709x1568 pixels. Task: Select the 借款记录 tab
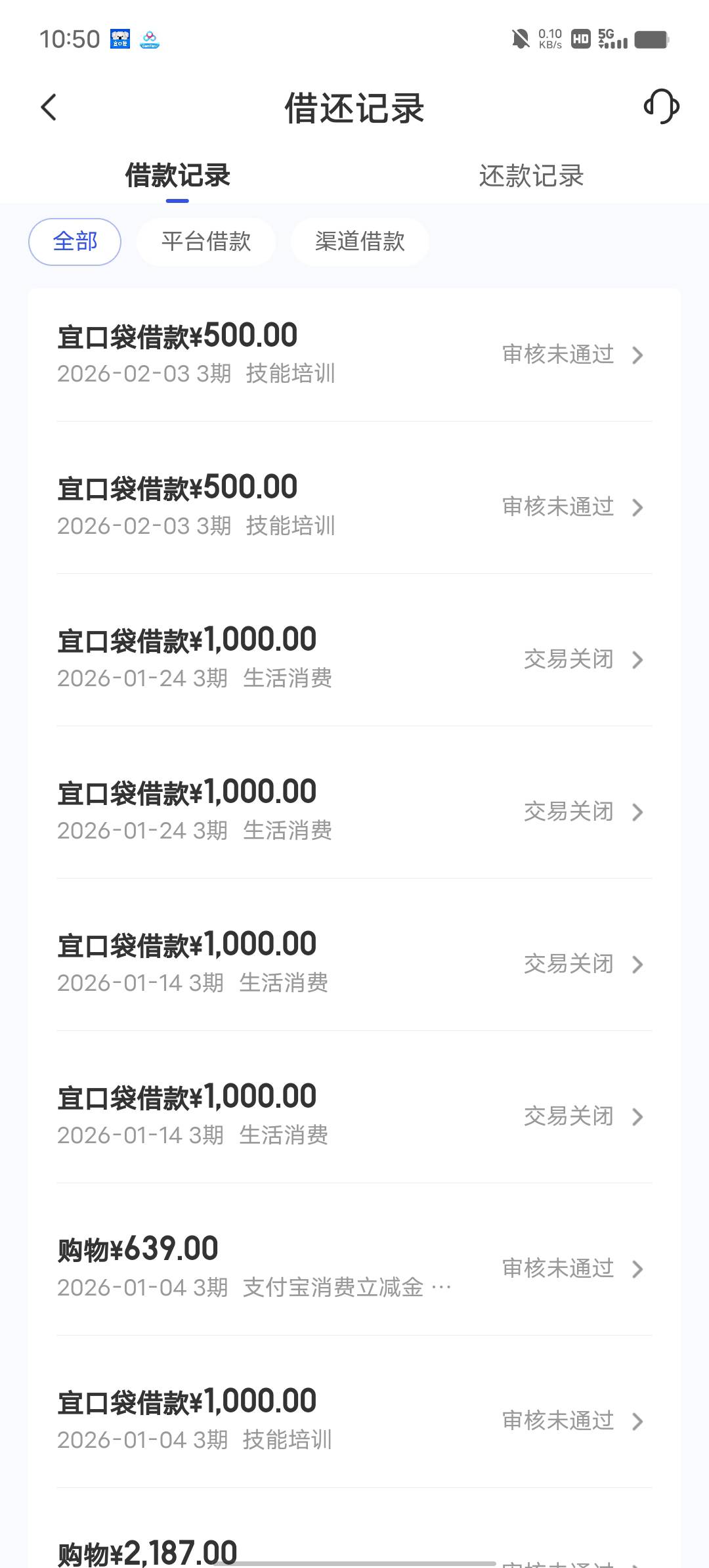point(177,176)
